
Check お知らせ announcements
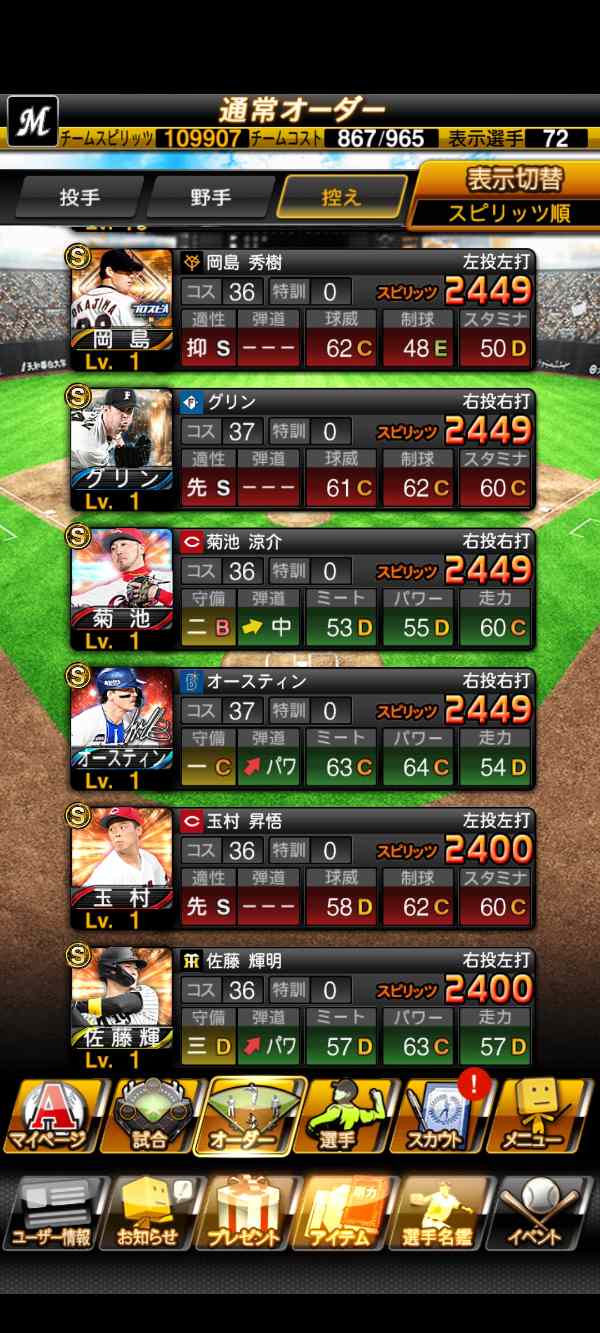click(x=150, y=1214)
